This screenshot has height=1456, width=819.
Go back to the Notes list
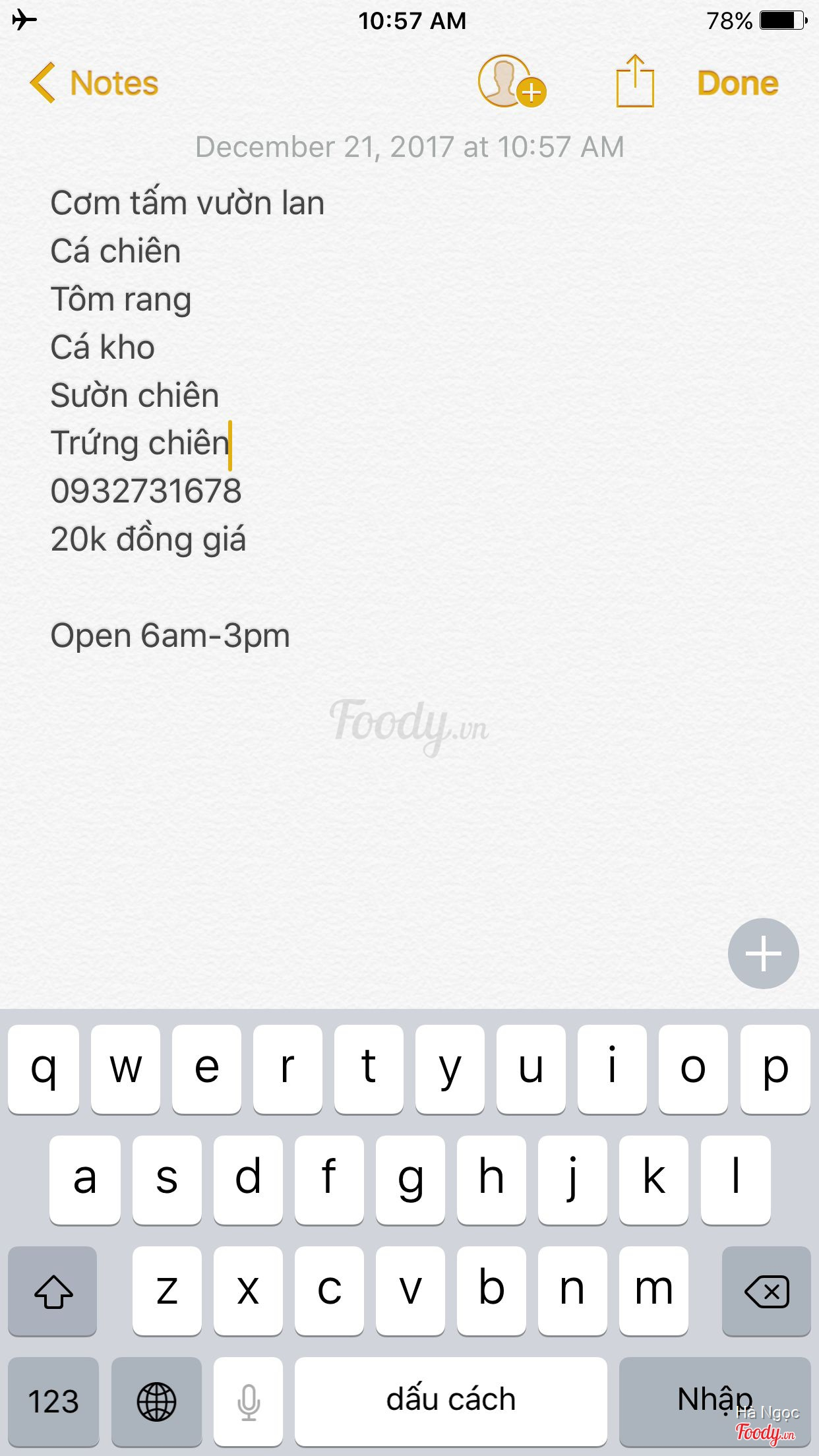click(95, 84)
